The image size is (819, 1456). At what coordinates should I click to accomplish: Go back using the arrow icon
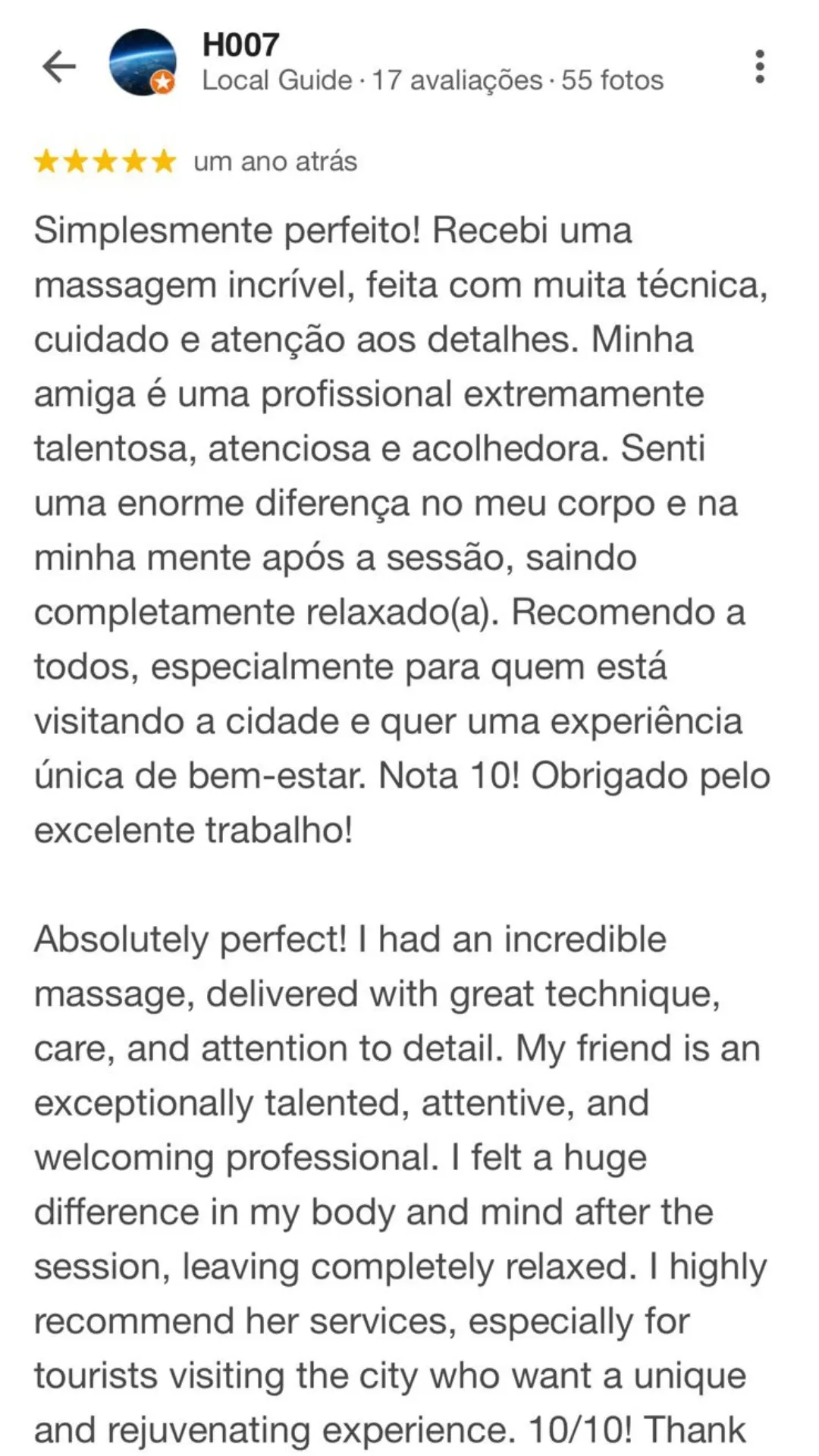(59, 66)
